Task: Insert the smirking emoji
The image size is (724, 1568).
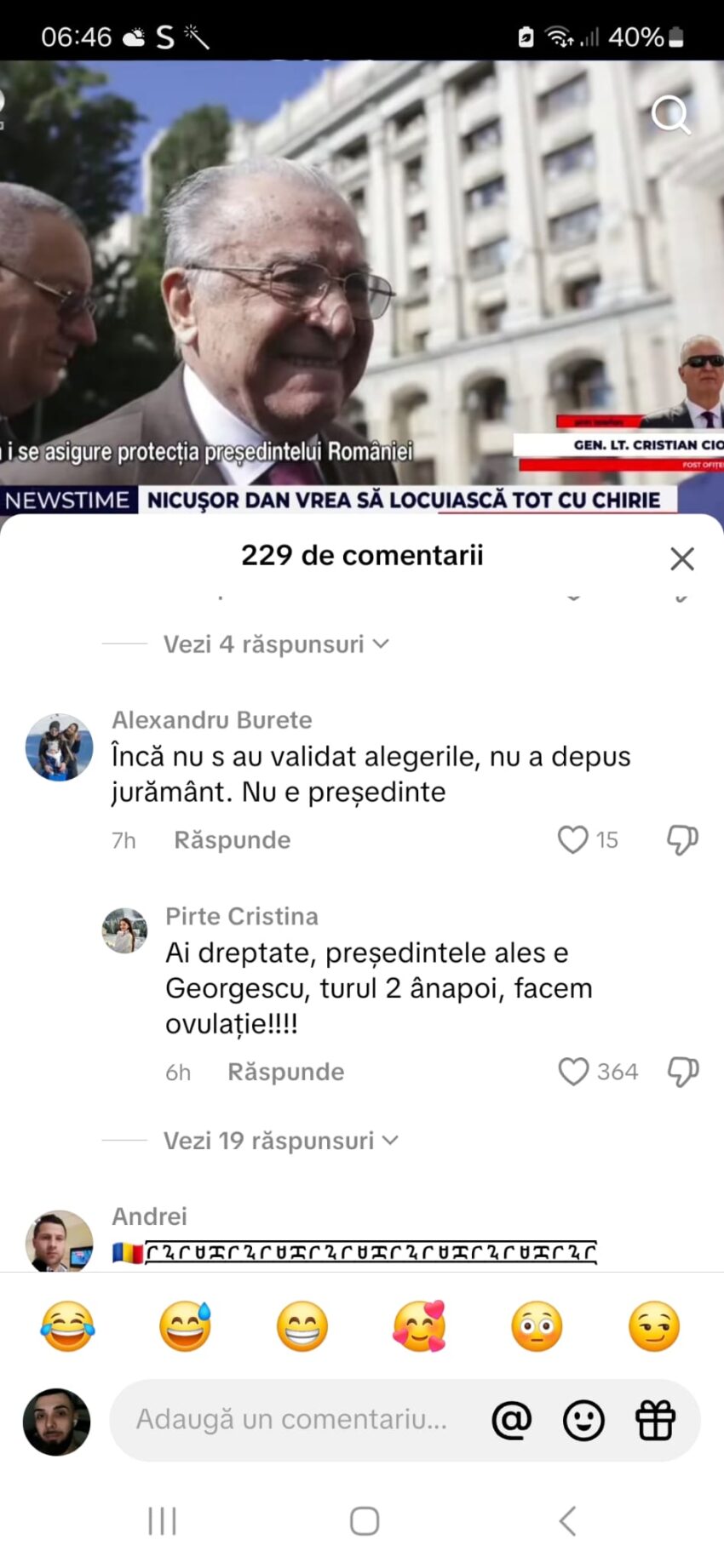Action: pos(654,1326)
